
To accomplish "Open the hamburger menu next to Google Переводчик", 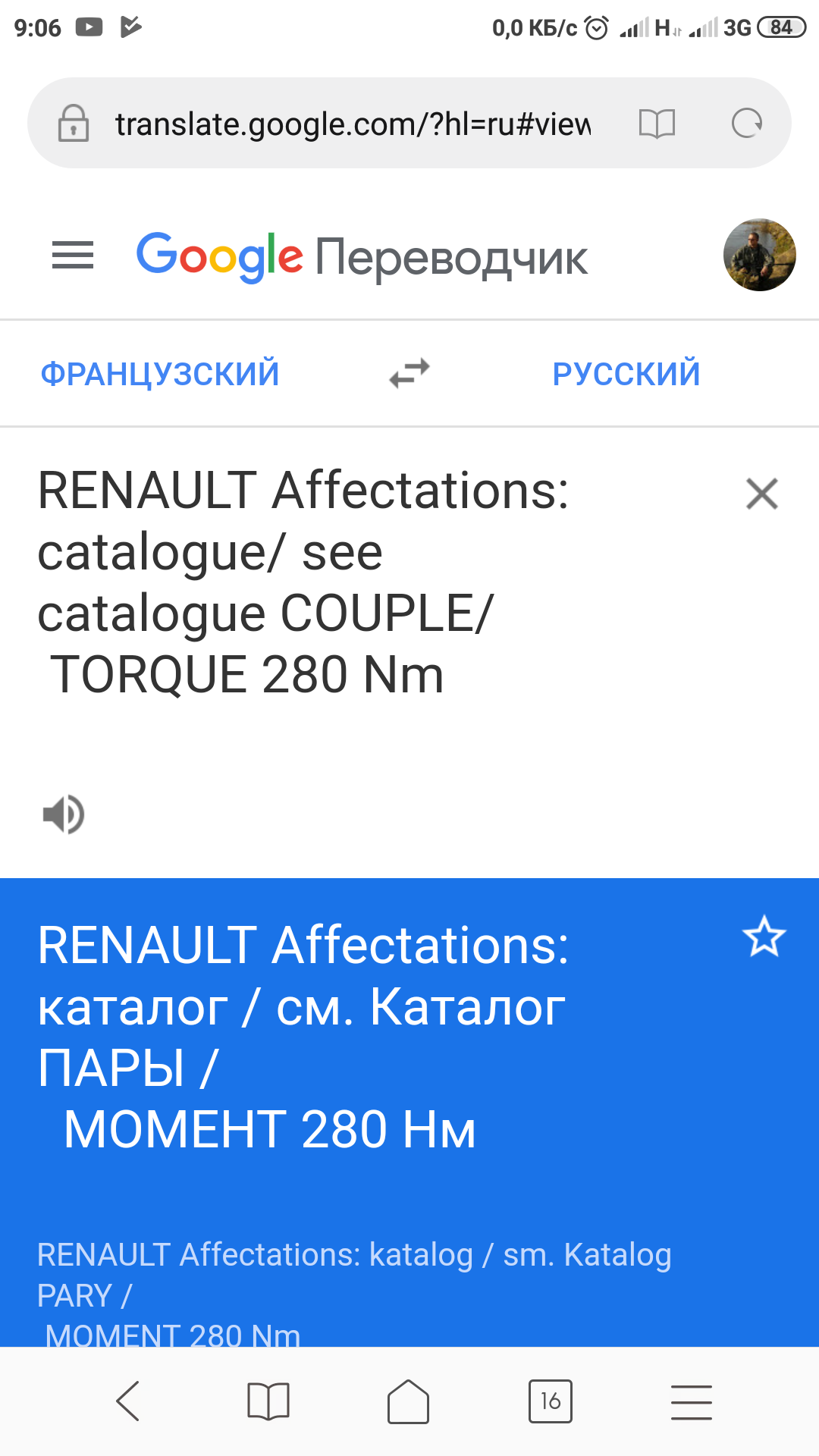I will point(73,255).
